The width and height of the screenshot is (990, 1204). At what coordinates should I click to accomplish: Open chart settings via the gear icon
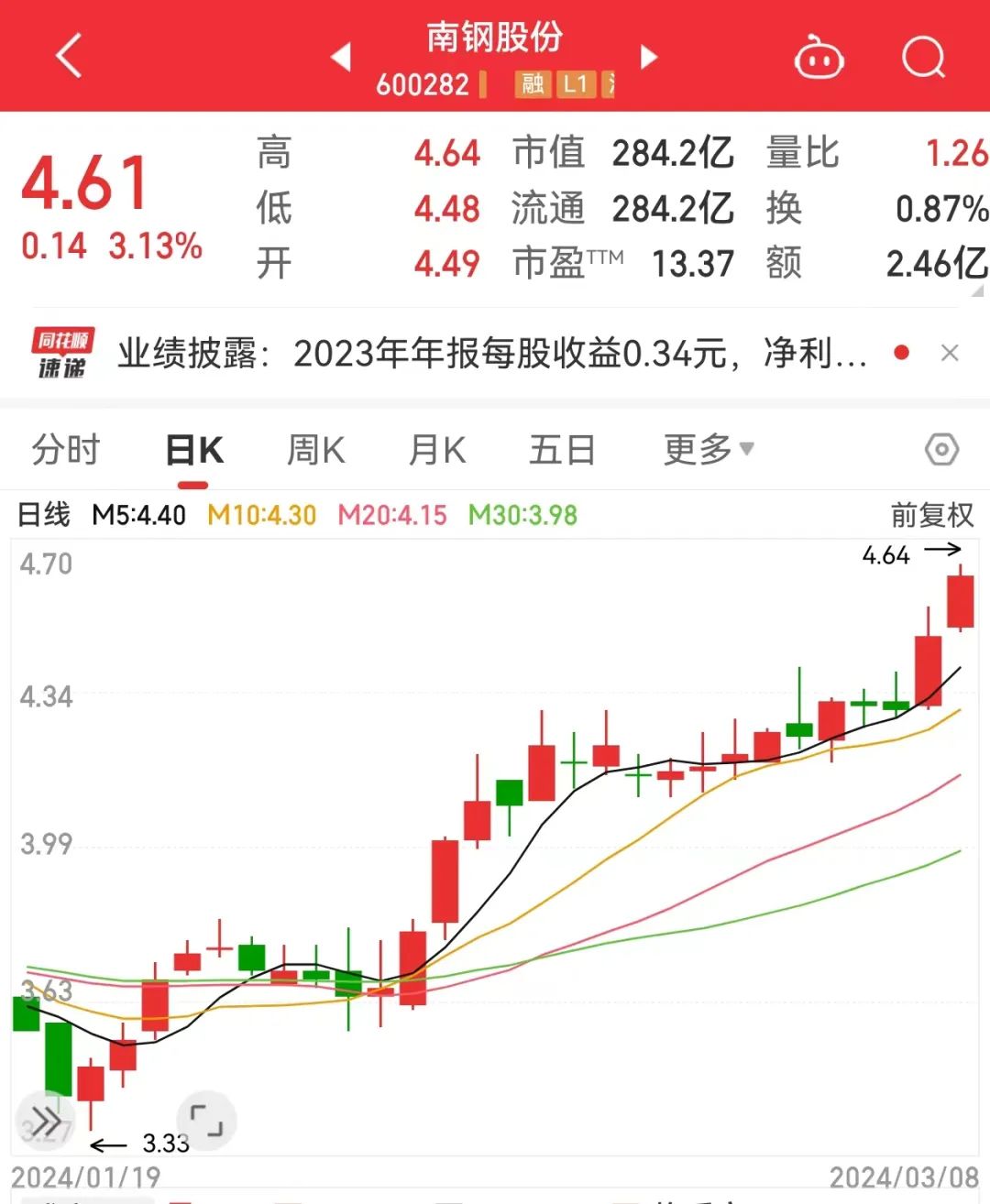coord(940,448)
